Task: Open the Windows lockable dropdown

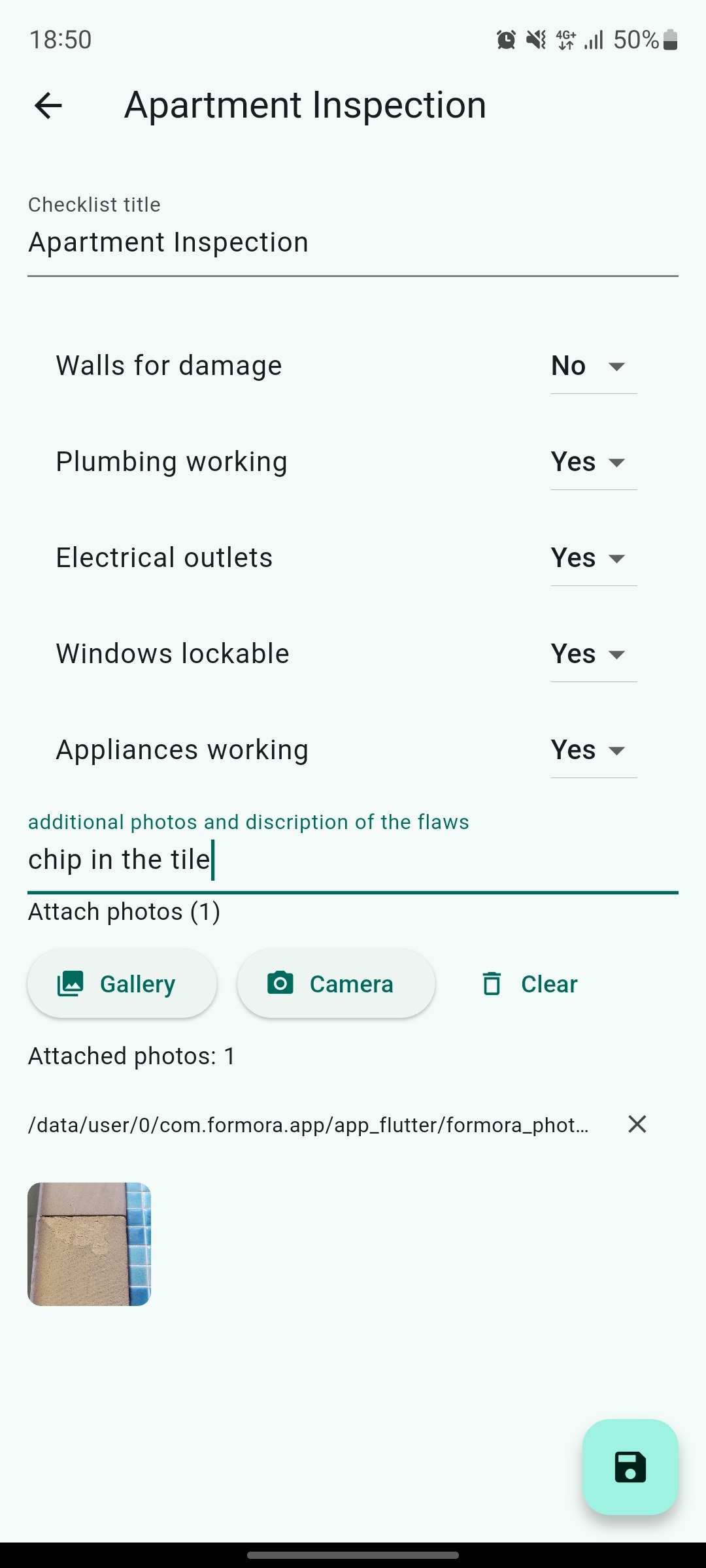Action: pyautogui.click(x=592, y=654)
